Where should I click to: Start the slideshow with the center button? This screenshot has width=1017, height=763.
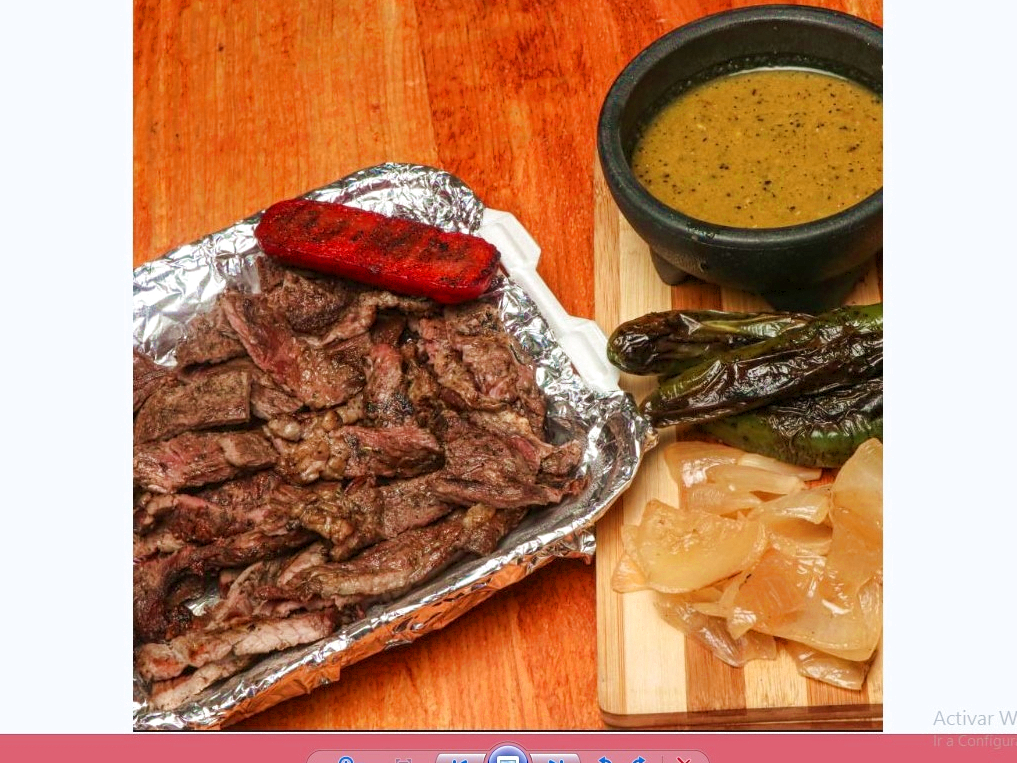[507, 758]
